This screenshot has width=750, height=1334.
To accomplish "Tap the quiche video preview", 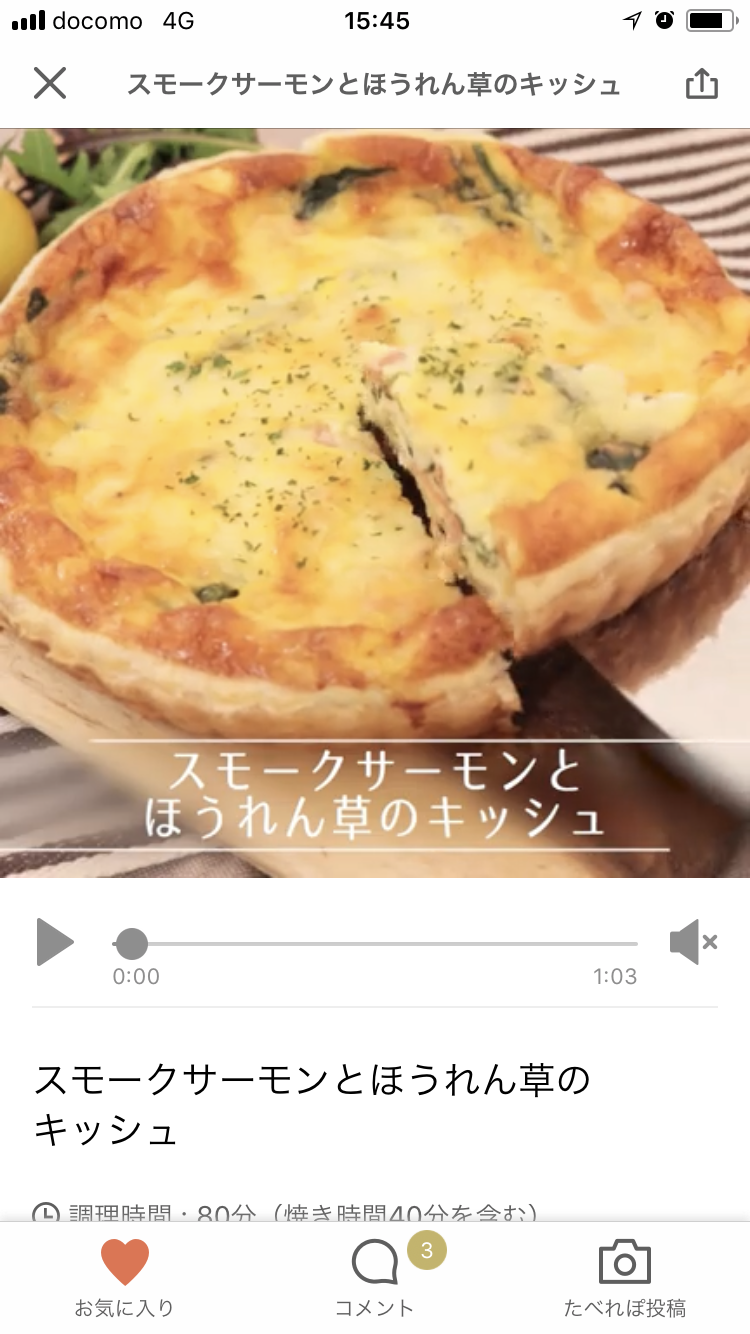I will point(375,503).
